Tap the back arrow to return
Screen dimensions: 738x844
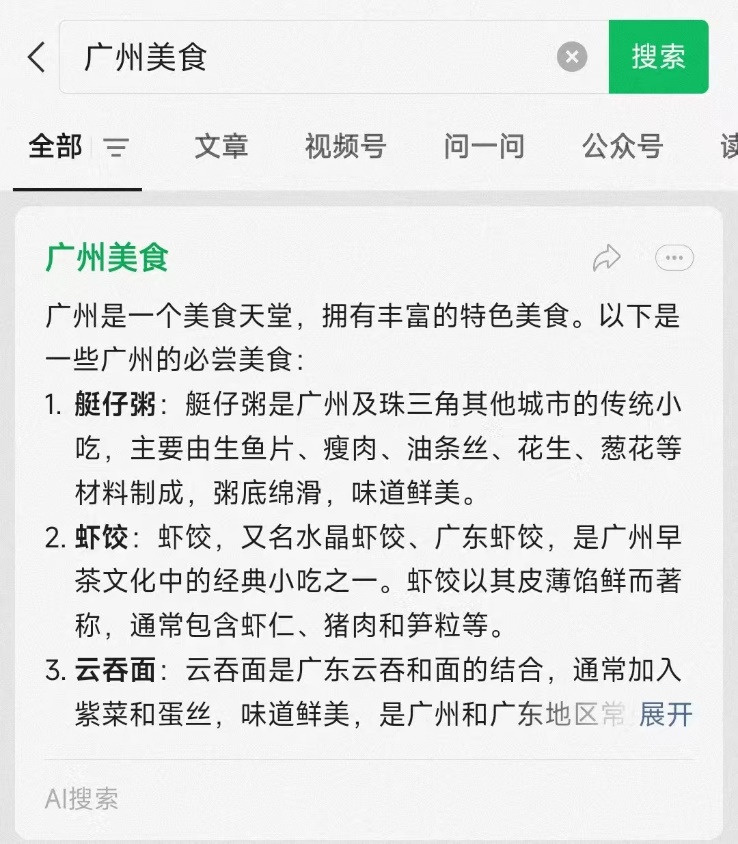pos(36,57)
